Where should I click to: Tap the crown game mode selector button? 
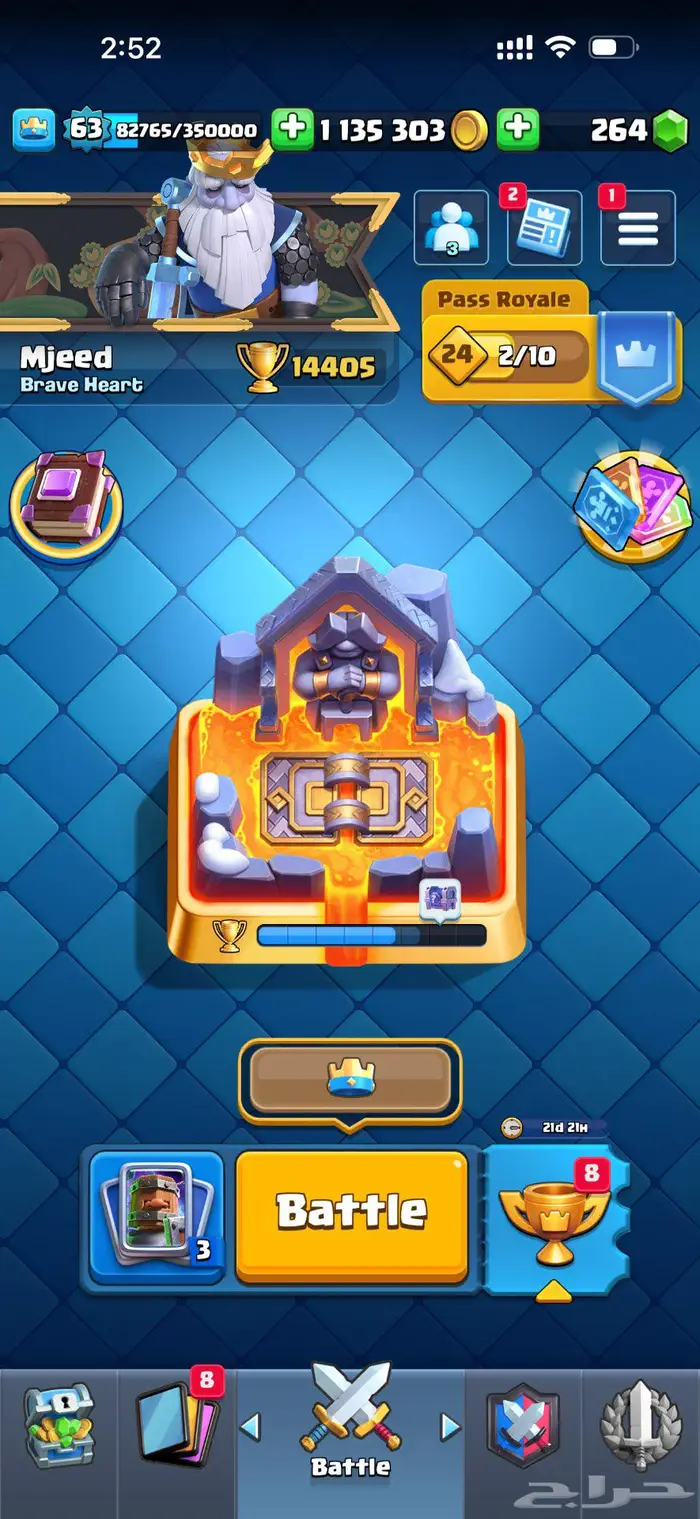[350, 1081]
